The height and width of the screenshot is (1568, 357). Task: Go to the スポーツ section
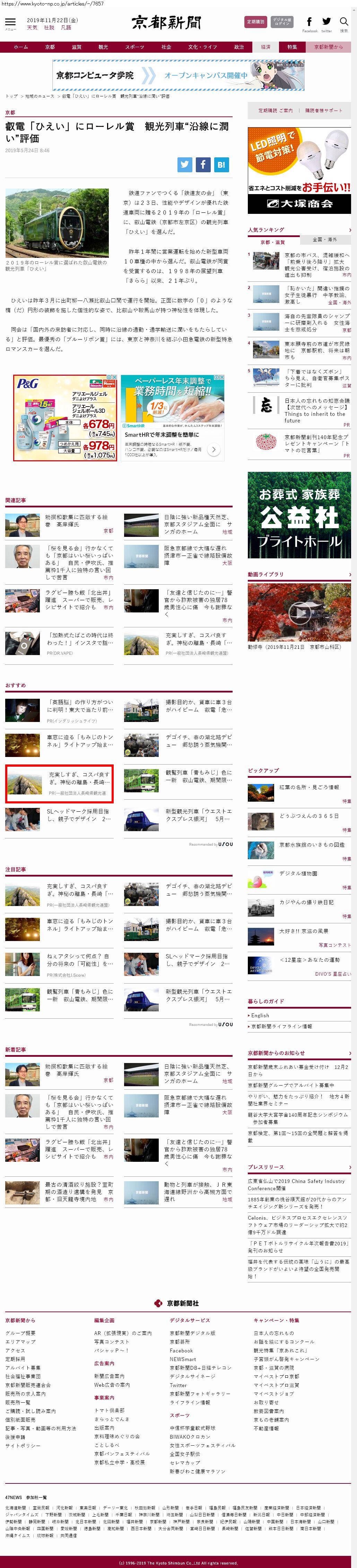pyautogui.click(x=134, y=47)
